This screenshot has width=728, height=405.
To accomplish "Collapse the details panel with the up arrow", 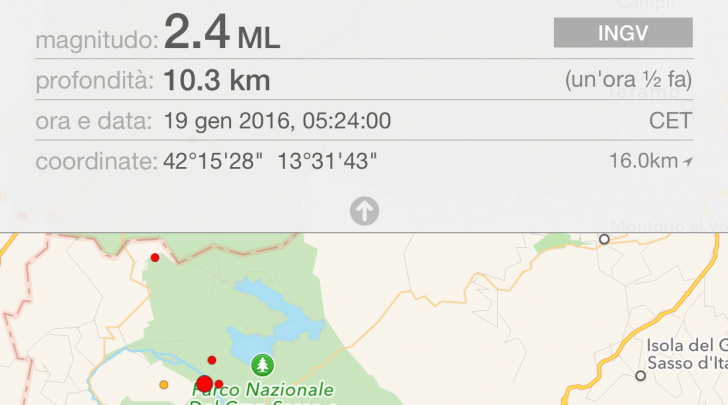I will (364, 211).
